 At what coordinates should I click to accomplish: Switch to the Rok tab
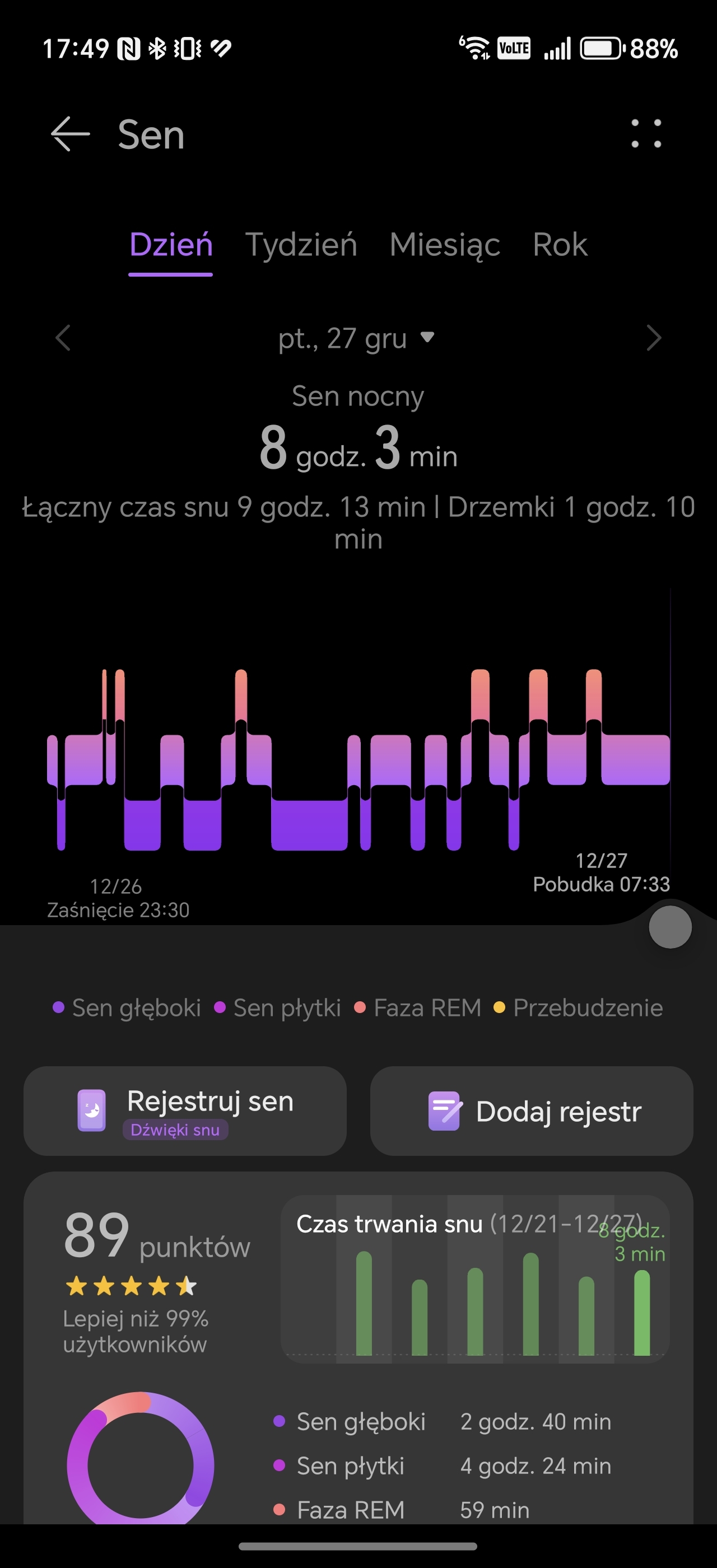click(560, 245)
